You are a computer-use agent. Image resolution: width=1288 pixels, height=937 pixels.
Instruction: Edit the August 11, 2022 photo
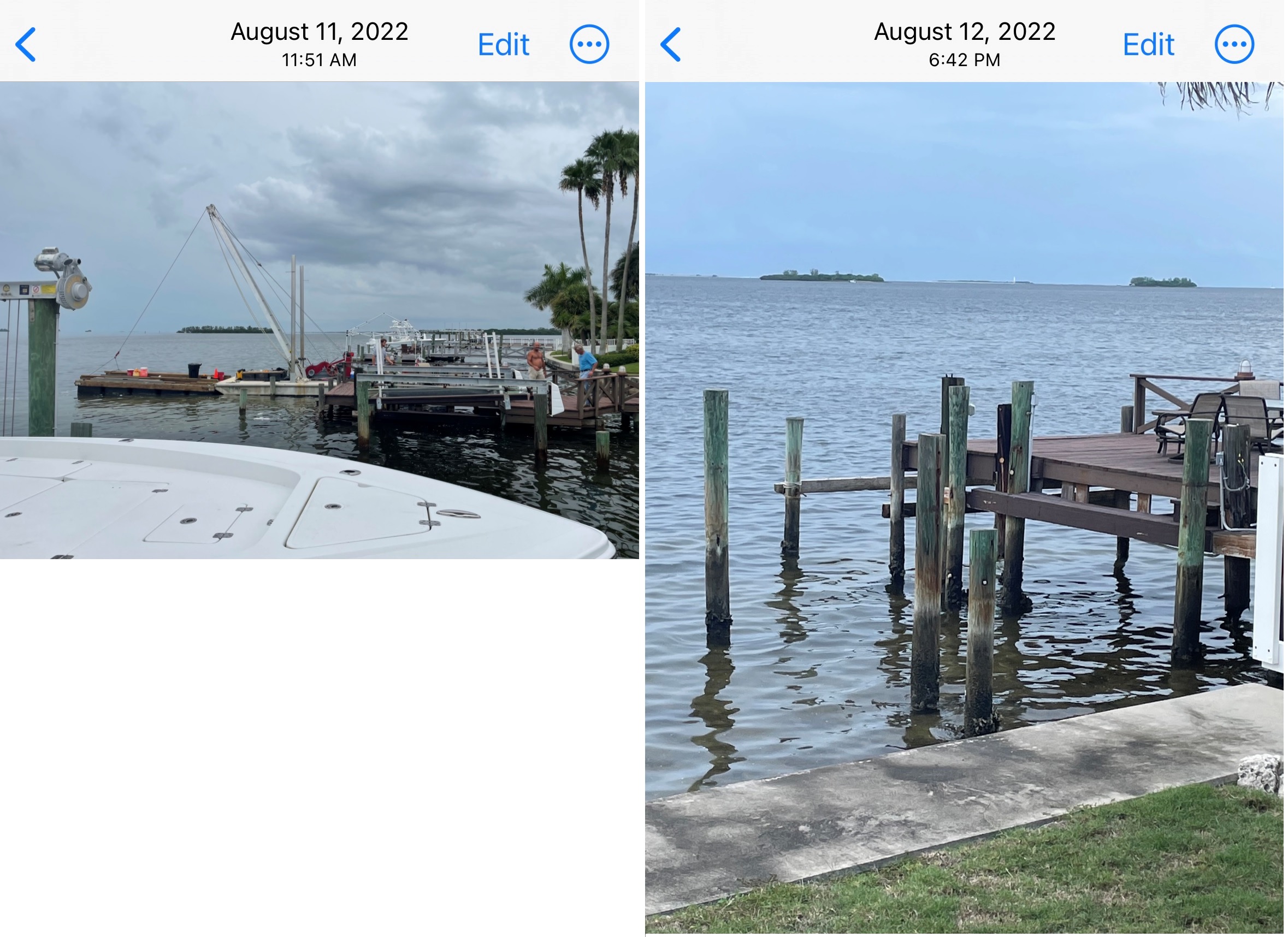[x=503, y=44]
